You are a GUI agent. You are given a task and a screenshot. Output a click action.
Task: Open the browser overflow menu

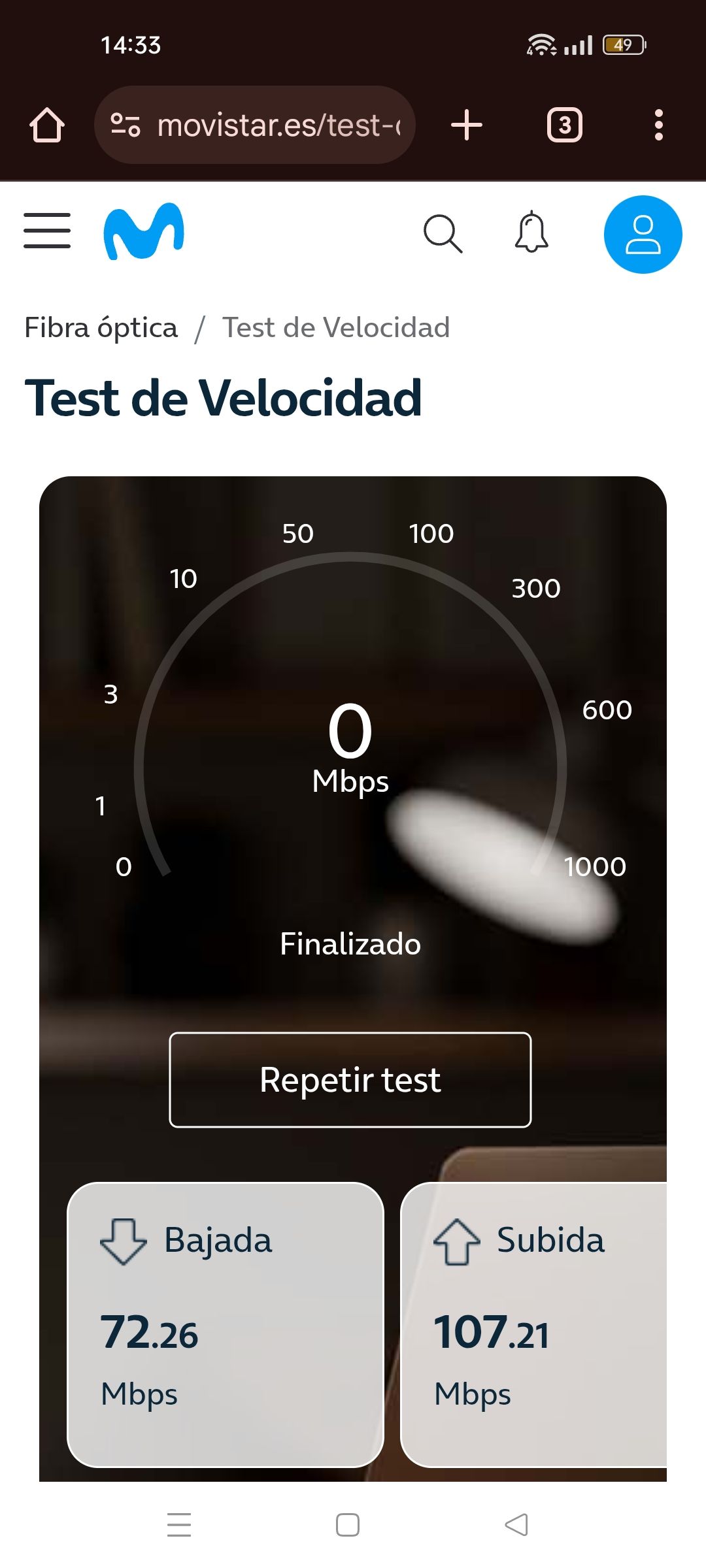click(x=658, y=124)
